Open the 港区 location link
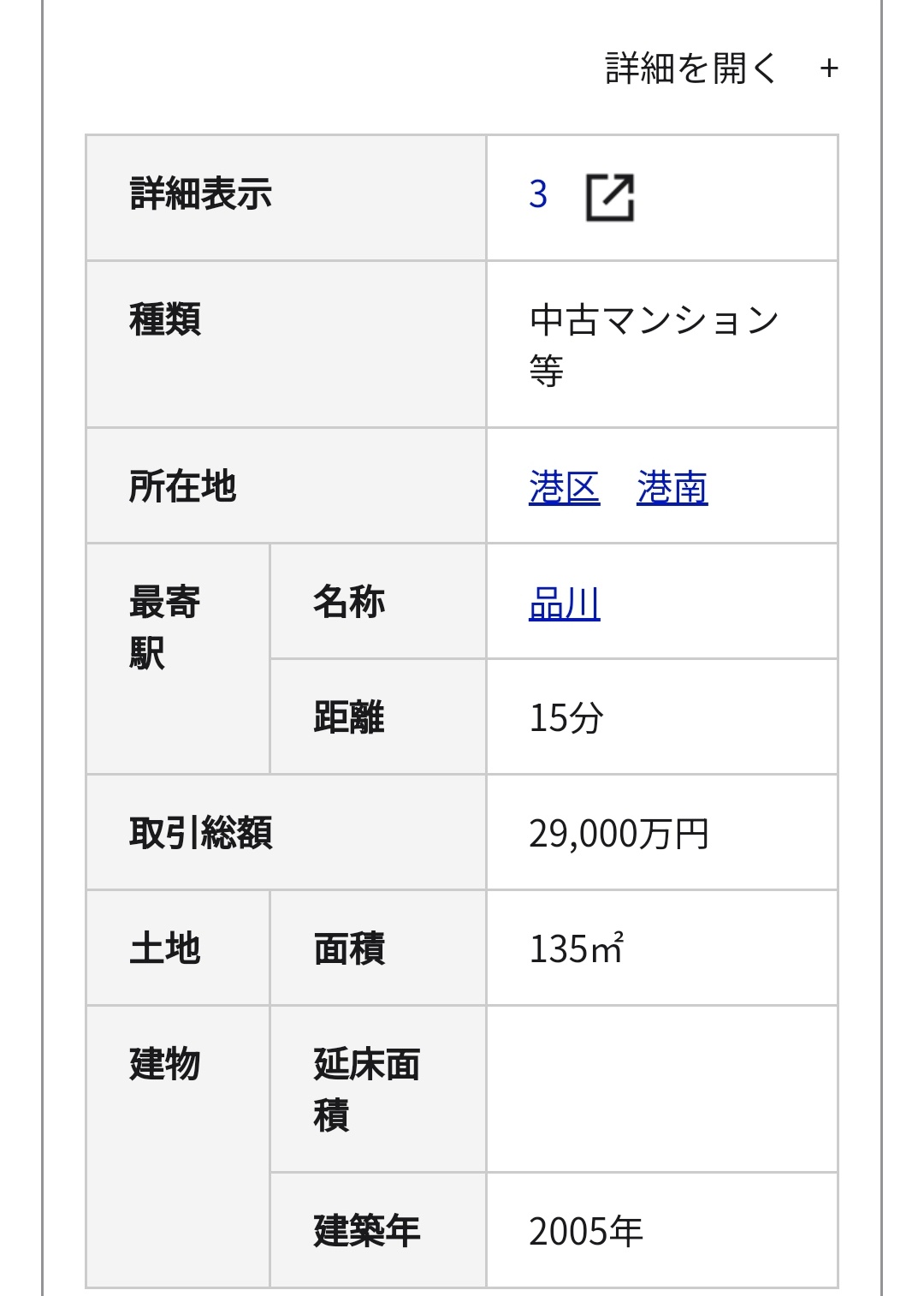Image resolution: width=924 pixels, height=1296 pixels. (564, 488)
